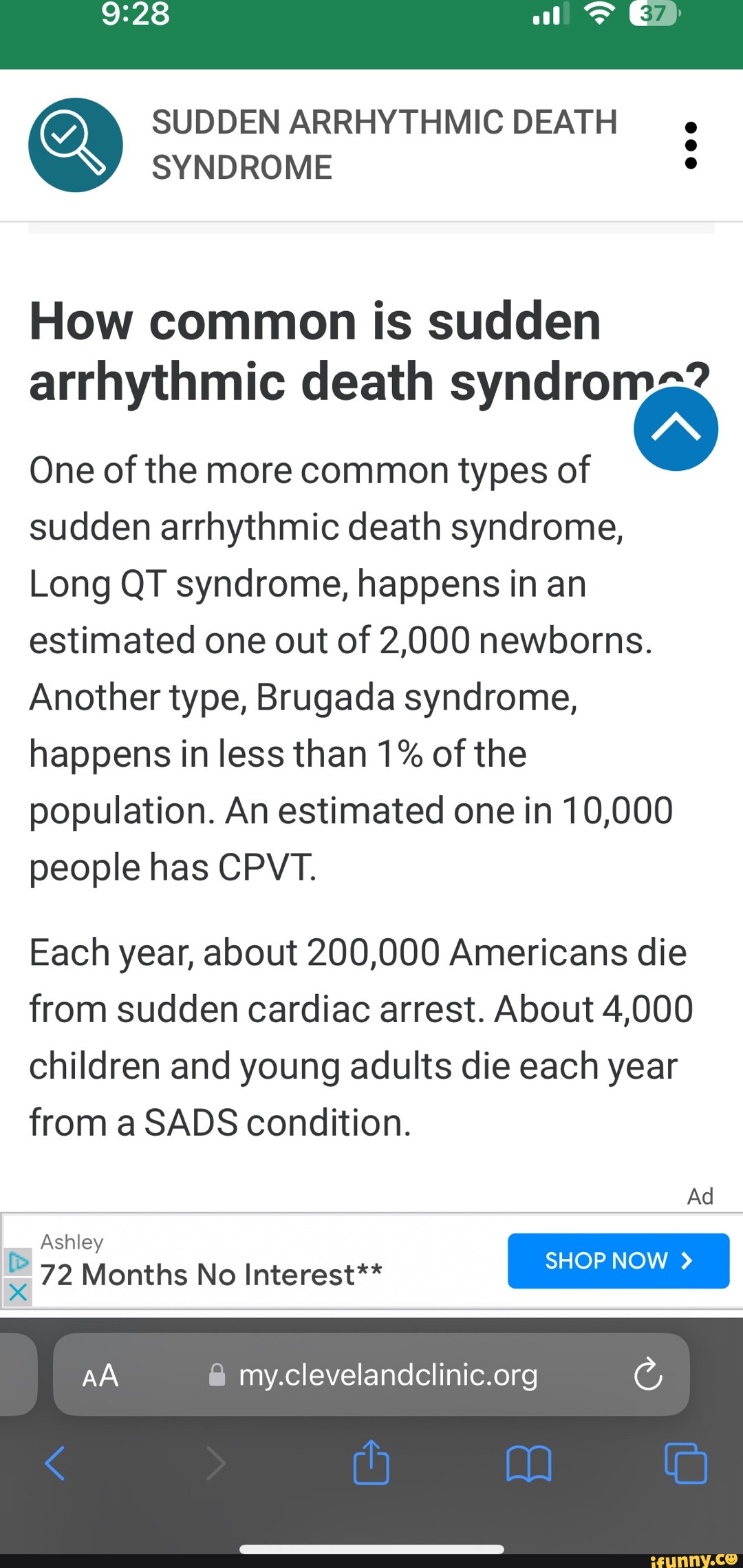This screenshot has height=1568, width=743.
Task: Open the text size AA icon
Action: 99,1377
